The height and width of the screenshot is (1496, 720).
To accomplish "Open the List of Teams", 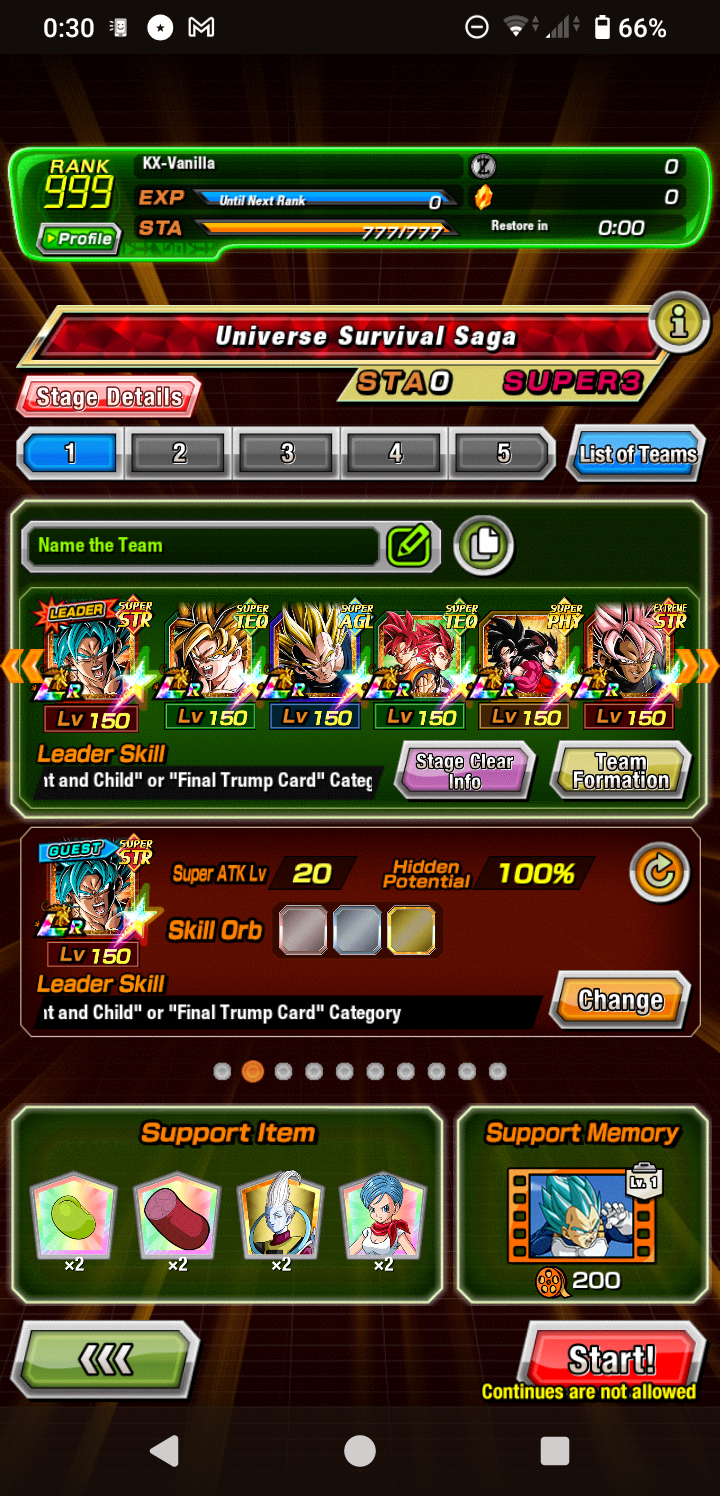I will click(637, 454).
